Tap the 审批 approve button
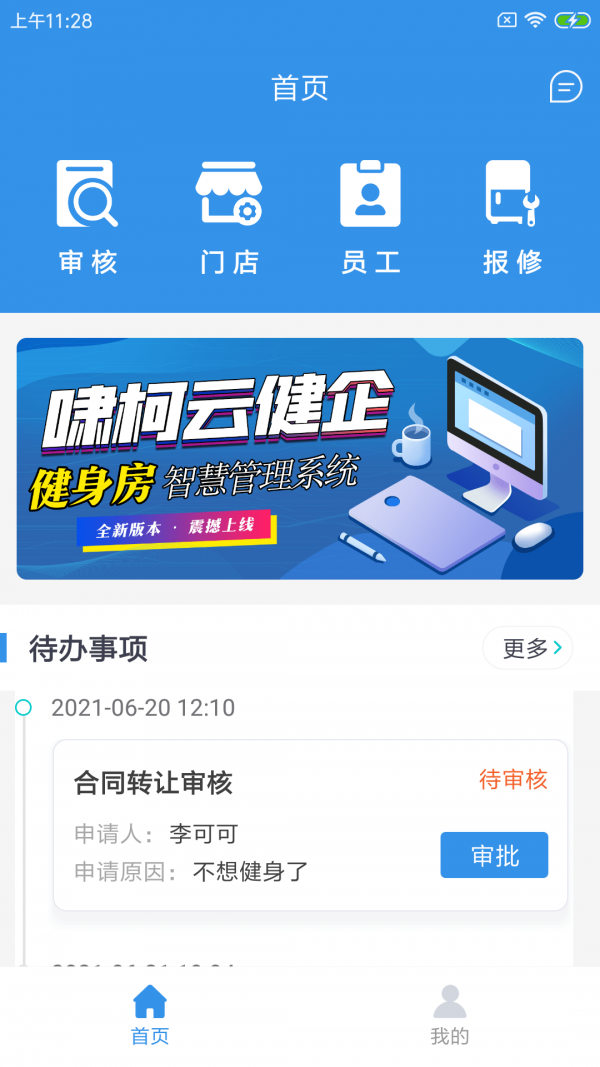The width and height of the screenshot is (600, 1067). pos(494,855)
